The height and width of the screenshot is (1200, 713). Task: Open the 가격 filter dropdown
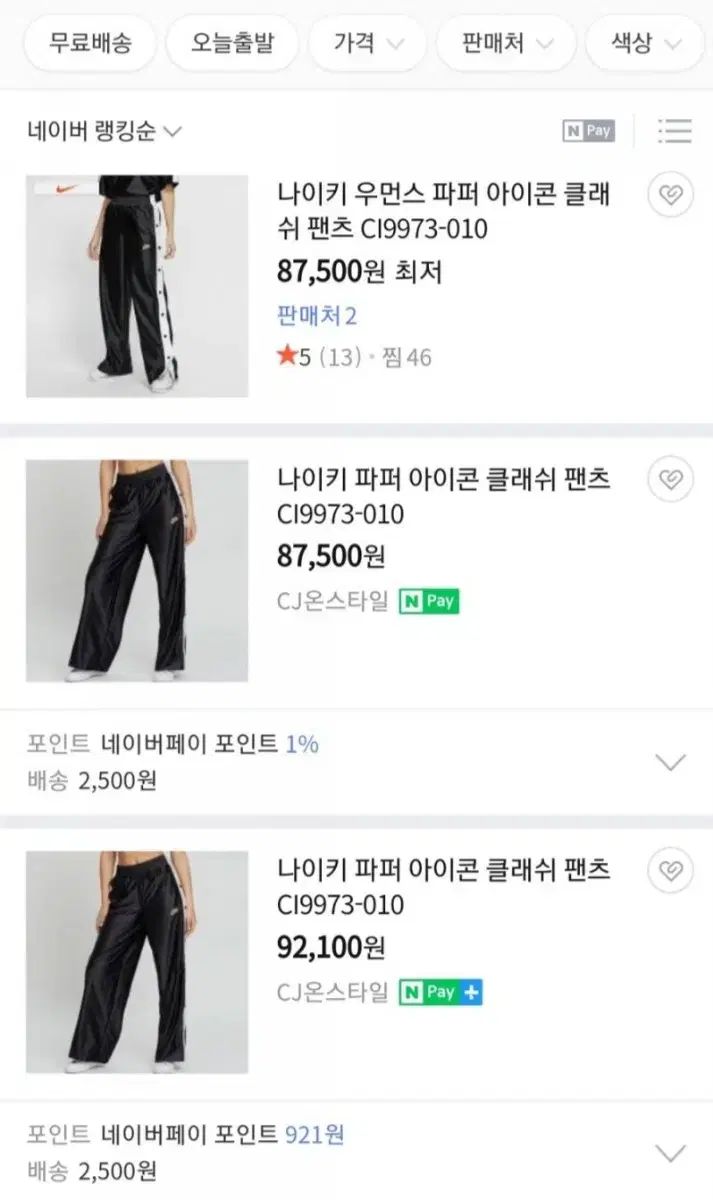pos(368,44)
